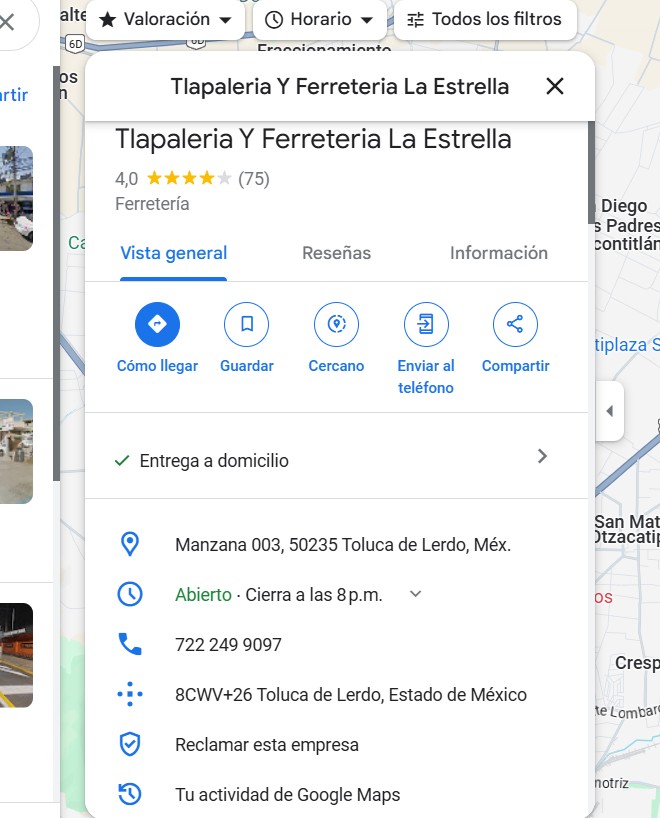Switch to the Información tab

[498, 253]
